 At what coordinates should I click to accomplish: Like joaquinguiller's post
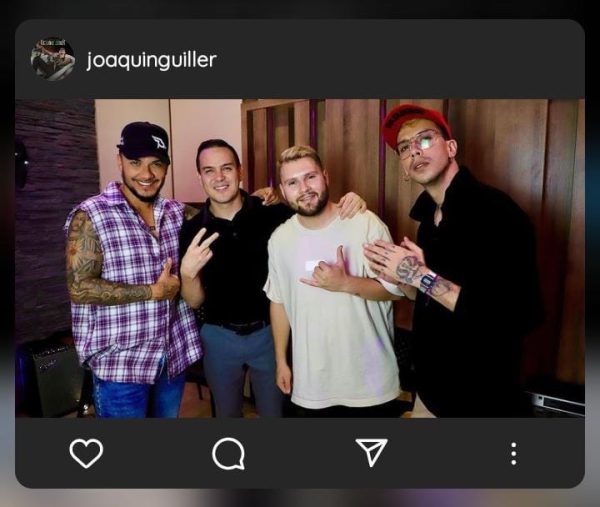(86, 453)
